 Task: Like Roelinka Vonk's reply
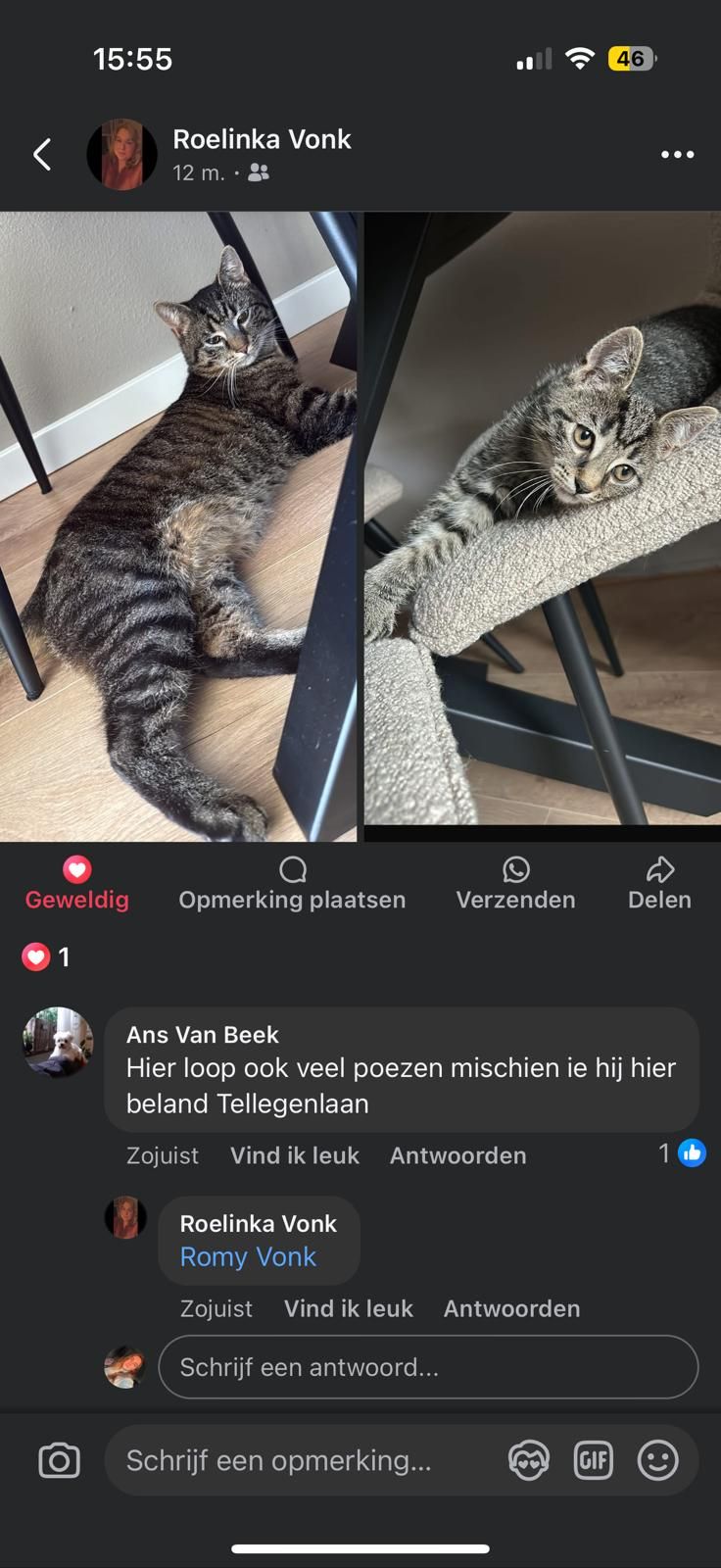point(349,1308)
